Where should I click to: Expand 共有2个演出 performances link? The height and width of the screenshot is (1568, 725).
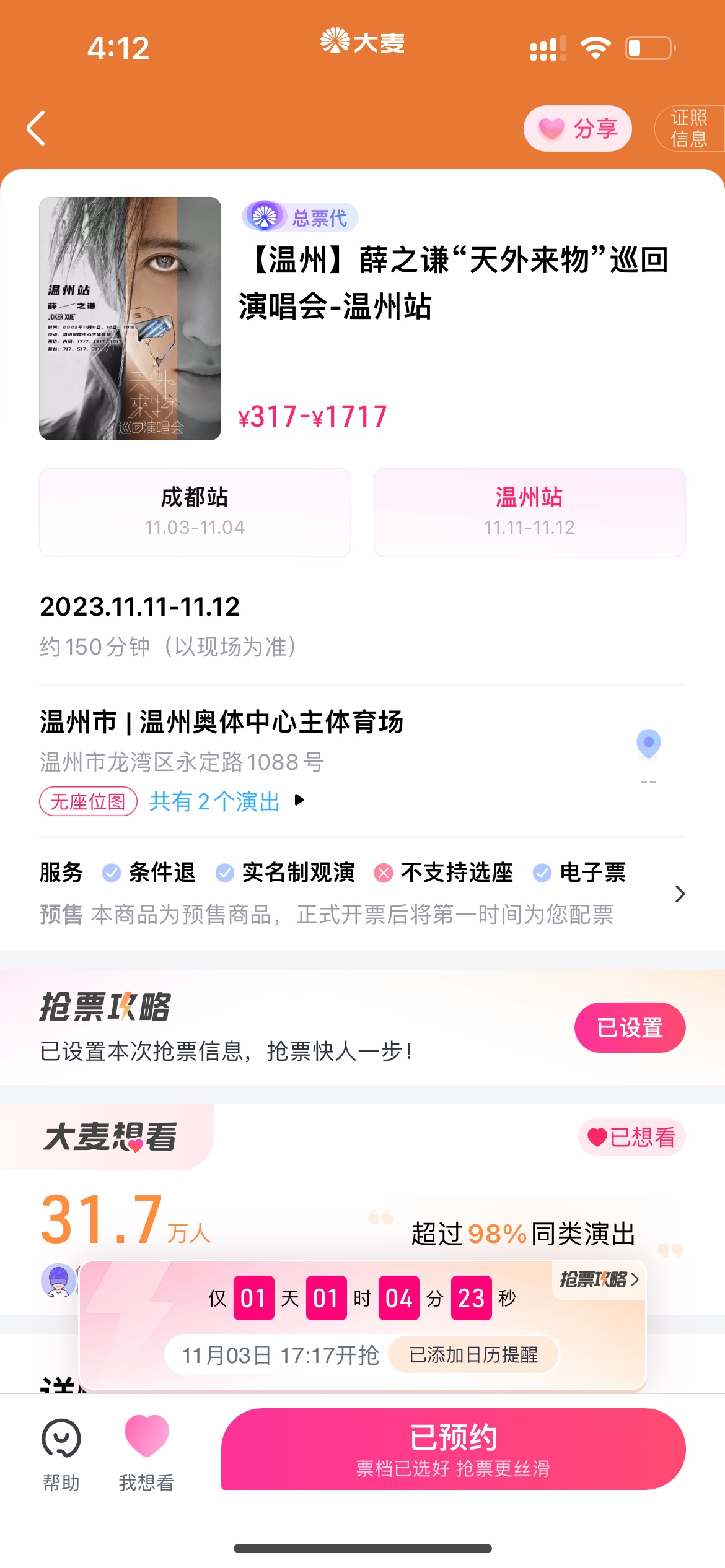[227, 801]
